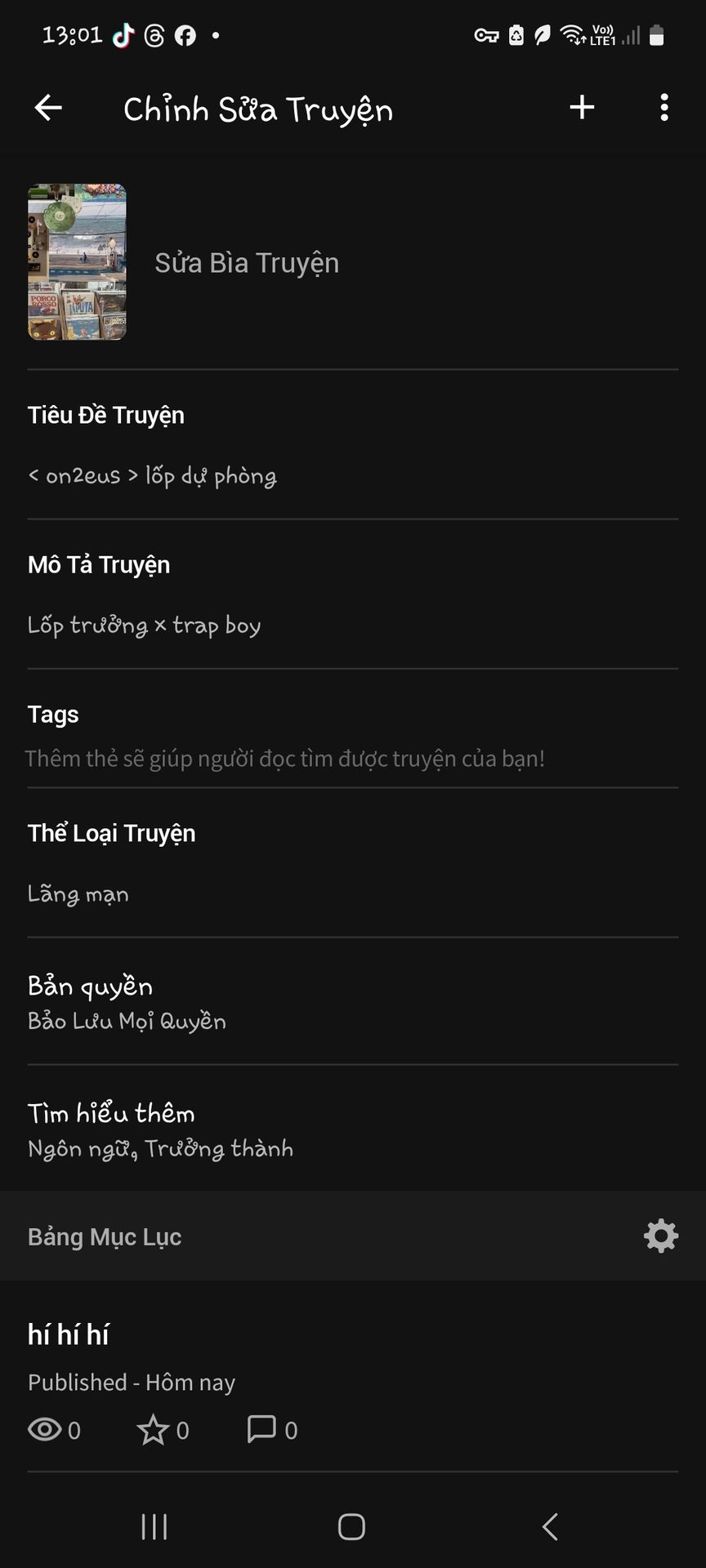Viewport: 706px width, 1568px height.
Task: Change Thể Loại Truyện category
Action: tap(78, 894)
